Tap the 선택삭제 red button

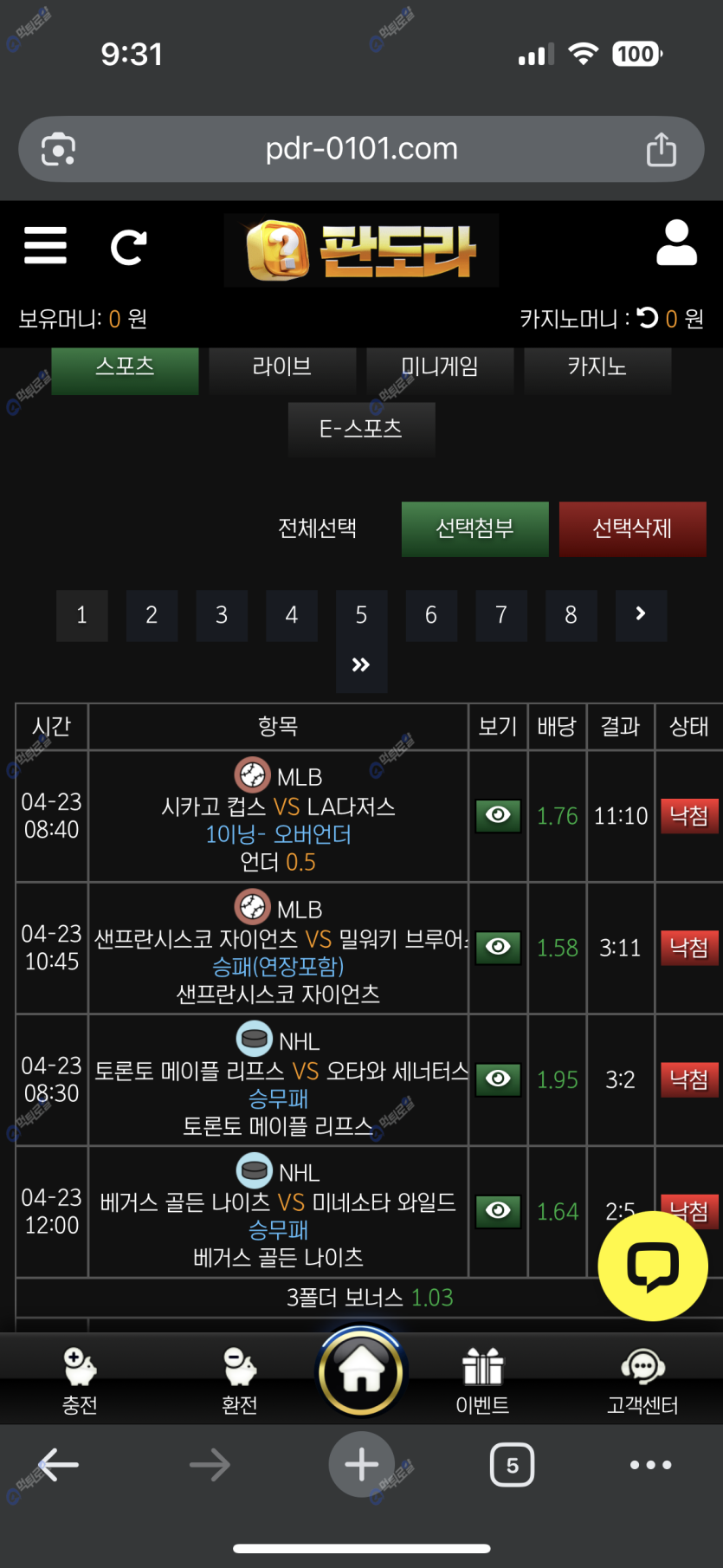click(632, 528)
